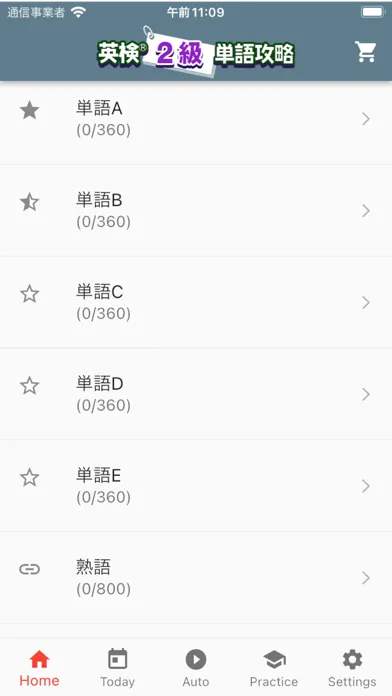Switch to the Auto tab
This screenshot has height=696, width=392.
pos(196,668)
